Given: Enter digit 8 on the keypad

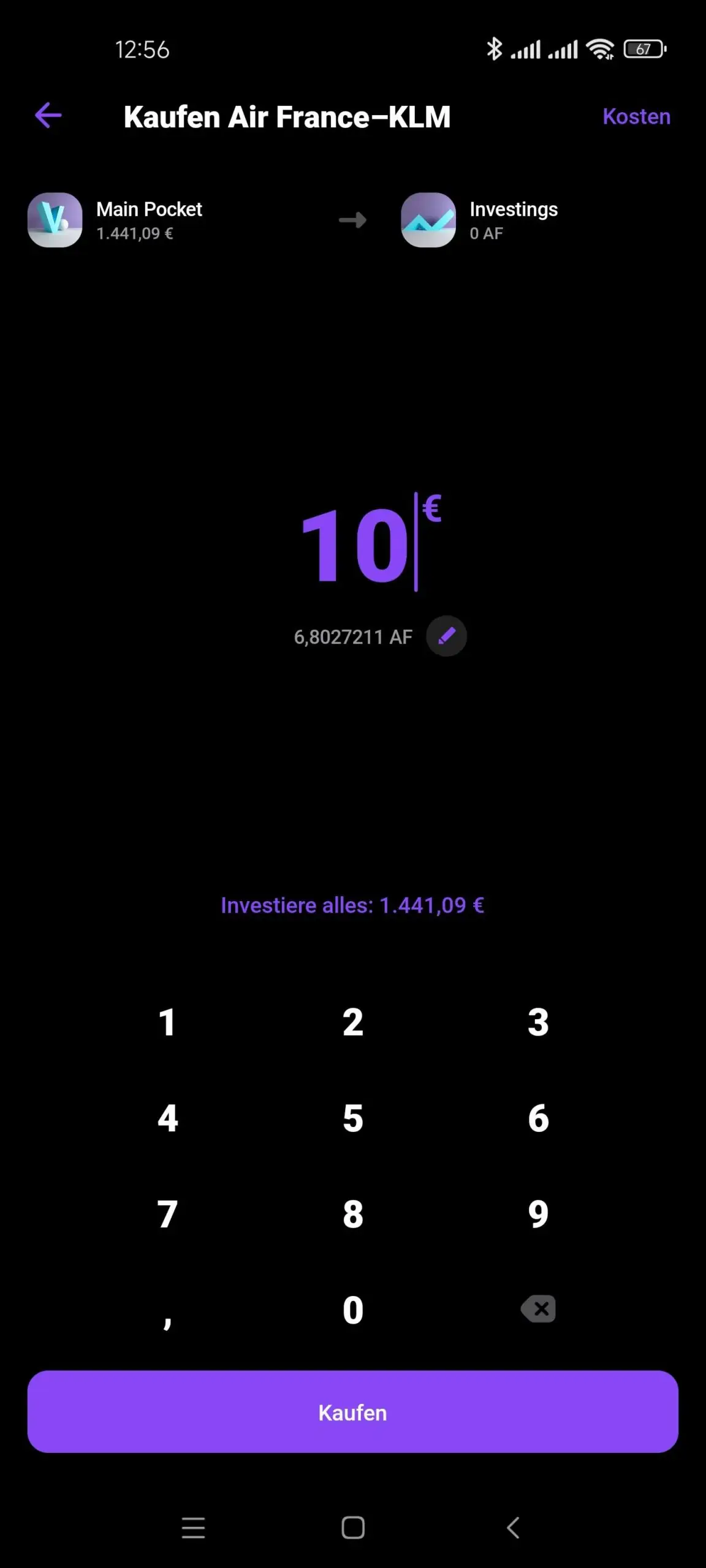Looking at the screenshot, I should click(x=353, y=1214).
